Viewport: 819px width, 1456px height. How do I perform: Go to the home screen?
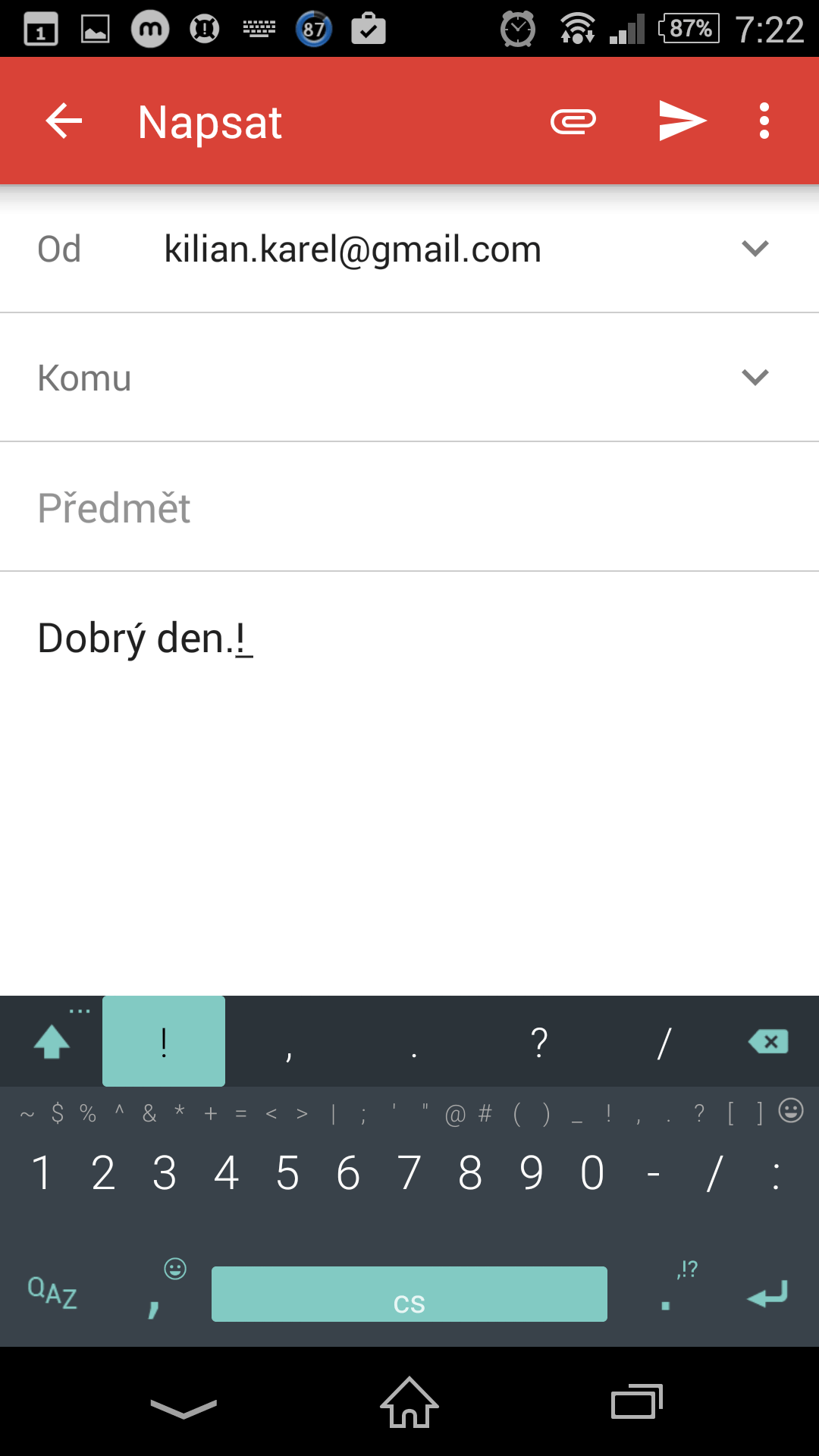click(x=409, y=1401)
